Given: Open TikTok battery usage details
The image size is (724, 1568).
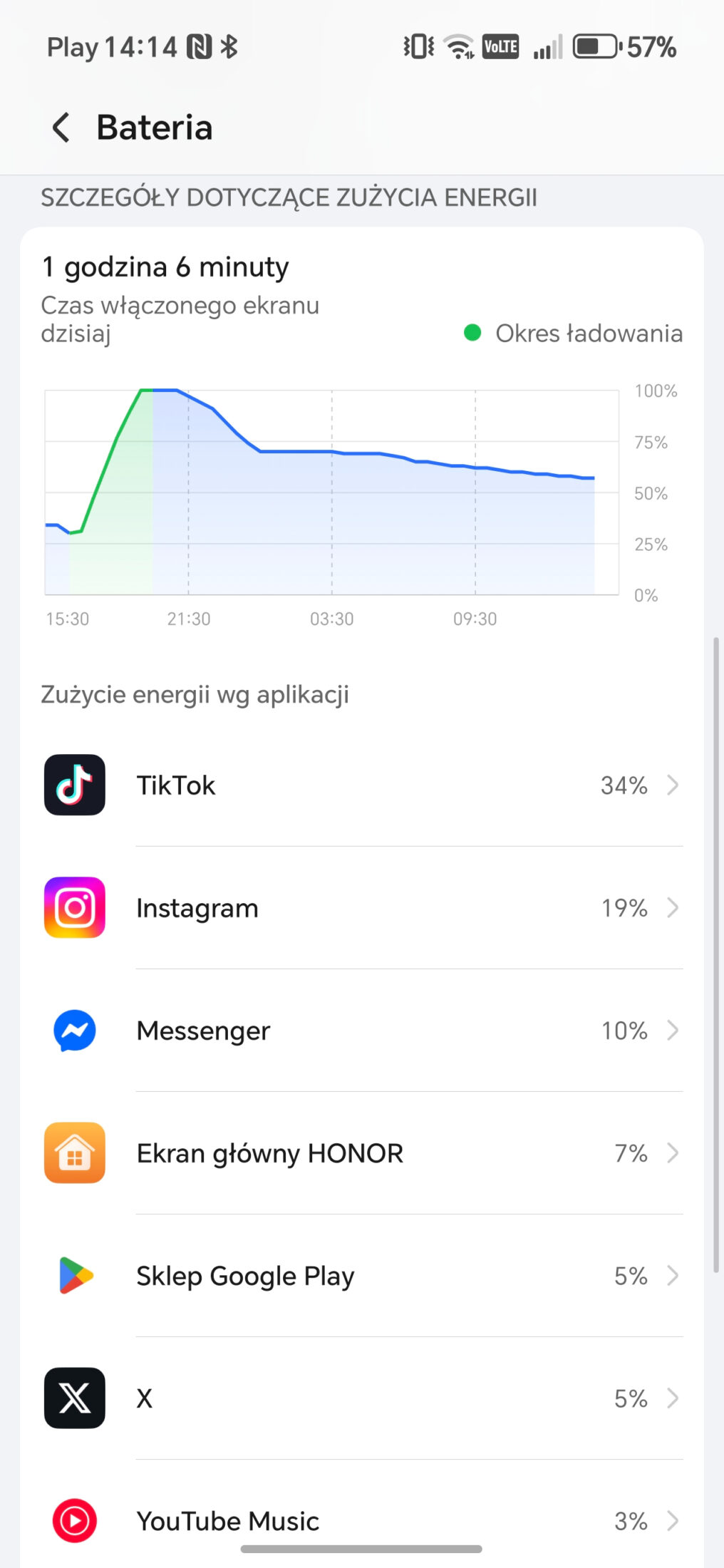Looking at the screenshot, I should tap(362, 785).
